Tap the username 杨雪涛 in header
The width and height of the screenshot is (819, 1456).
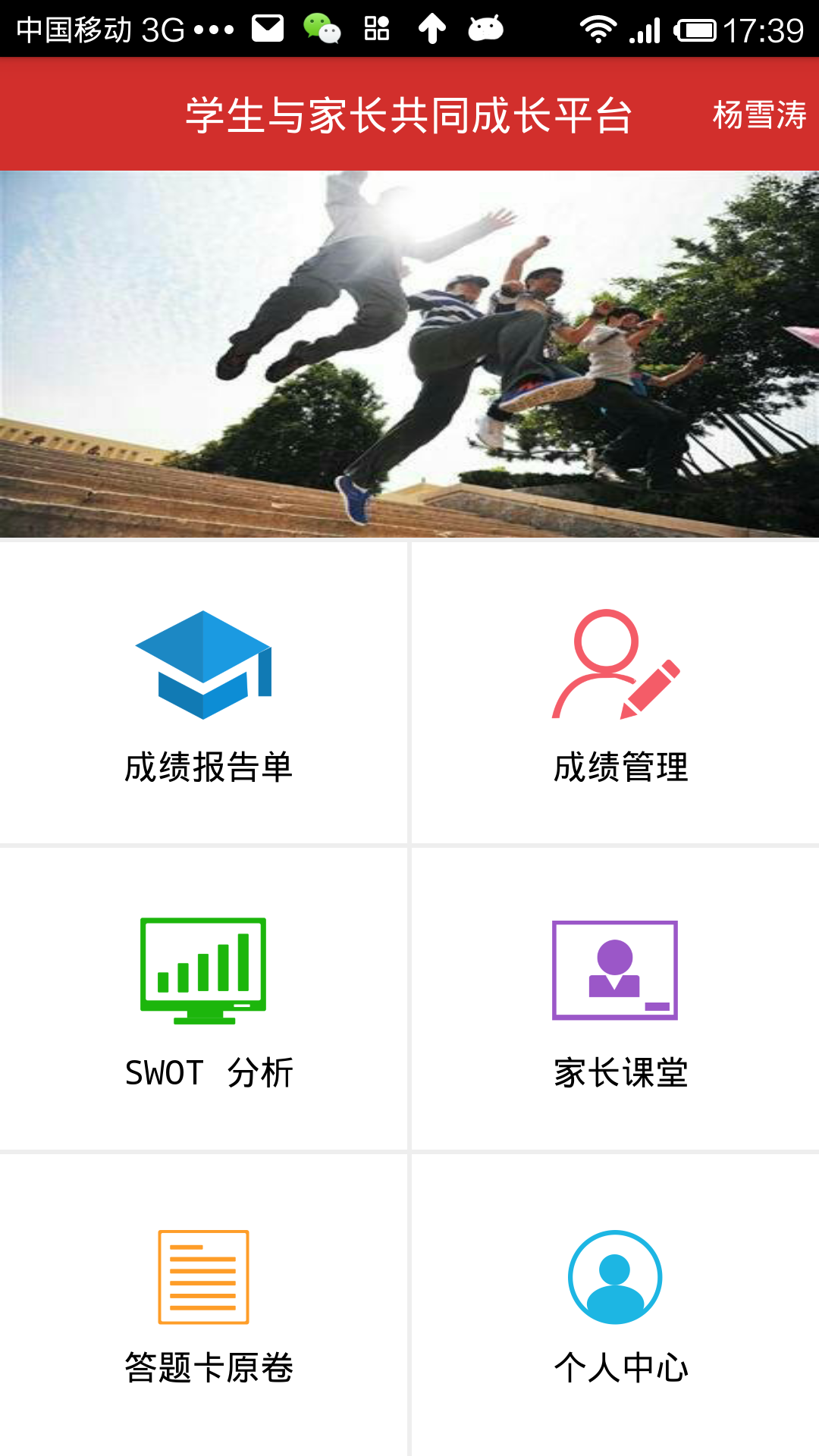(x=758, y=115)
